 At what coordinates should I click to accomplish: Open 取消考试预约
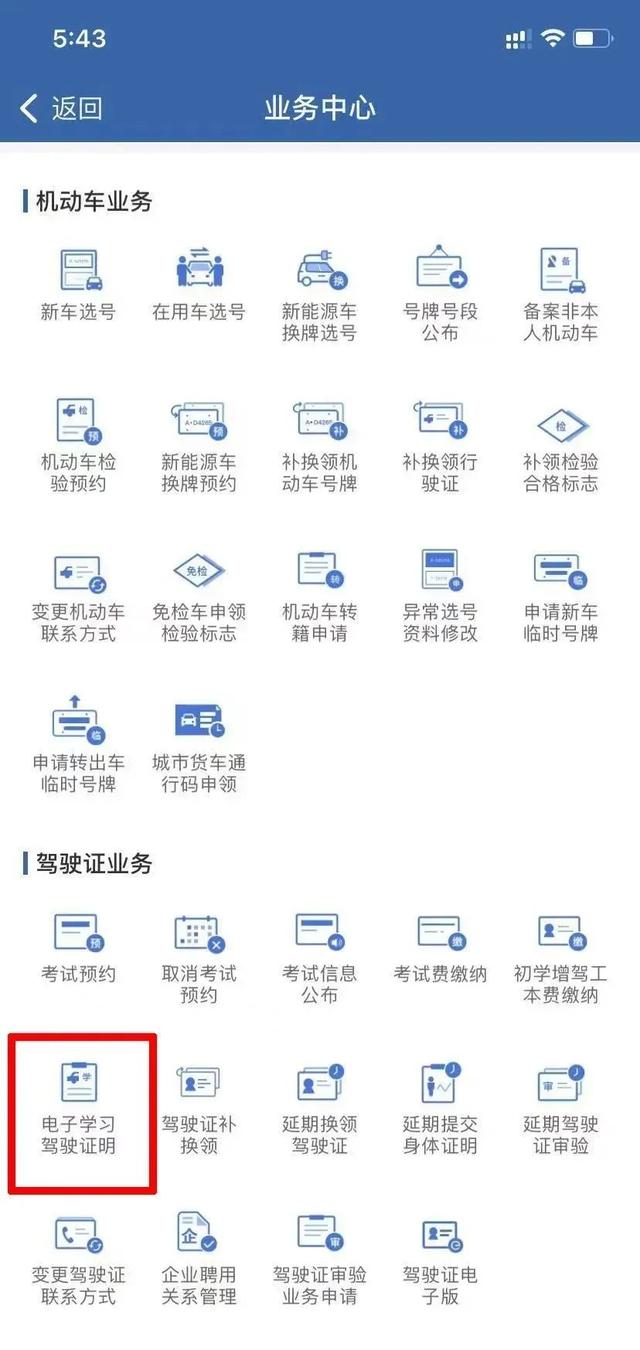tap(199, 958)
